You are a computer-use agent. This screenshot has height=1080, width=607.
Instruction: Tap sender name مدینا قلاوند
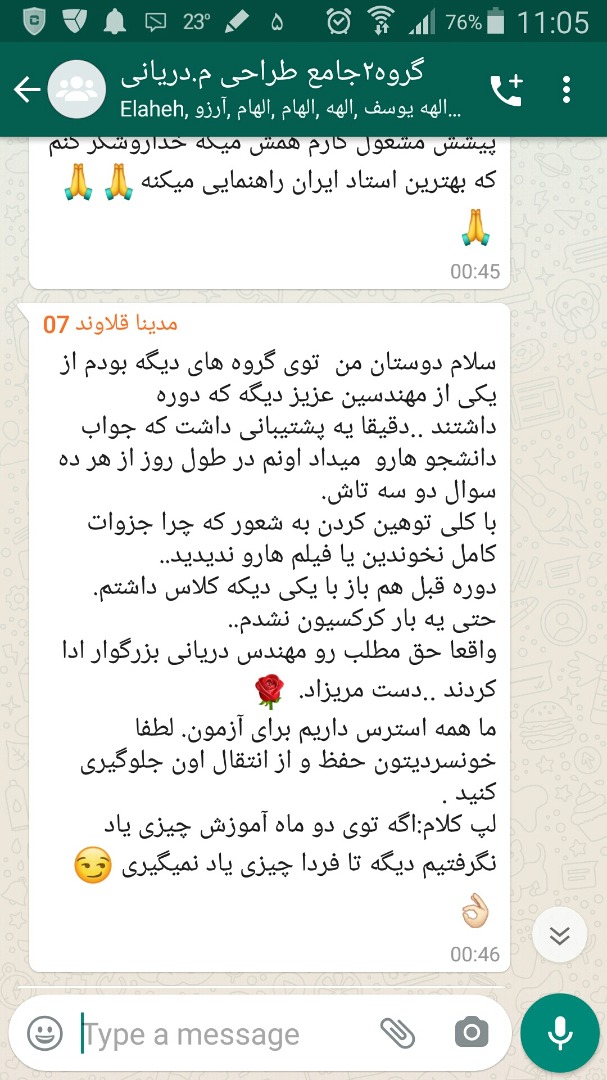pos(110,324)
